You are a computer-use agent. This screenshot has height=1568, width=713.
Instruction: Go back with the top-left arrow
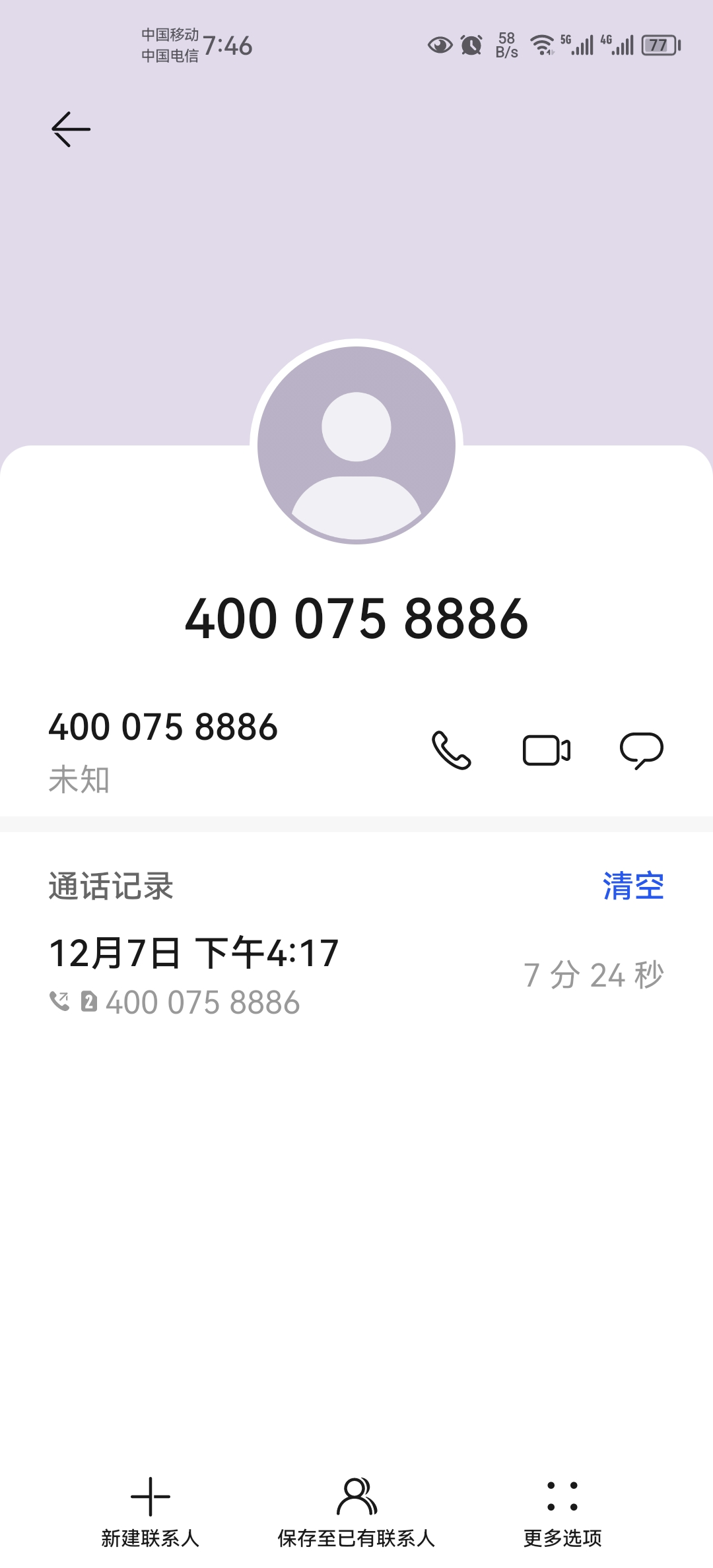pos(71,129)
